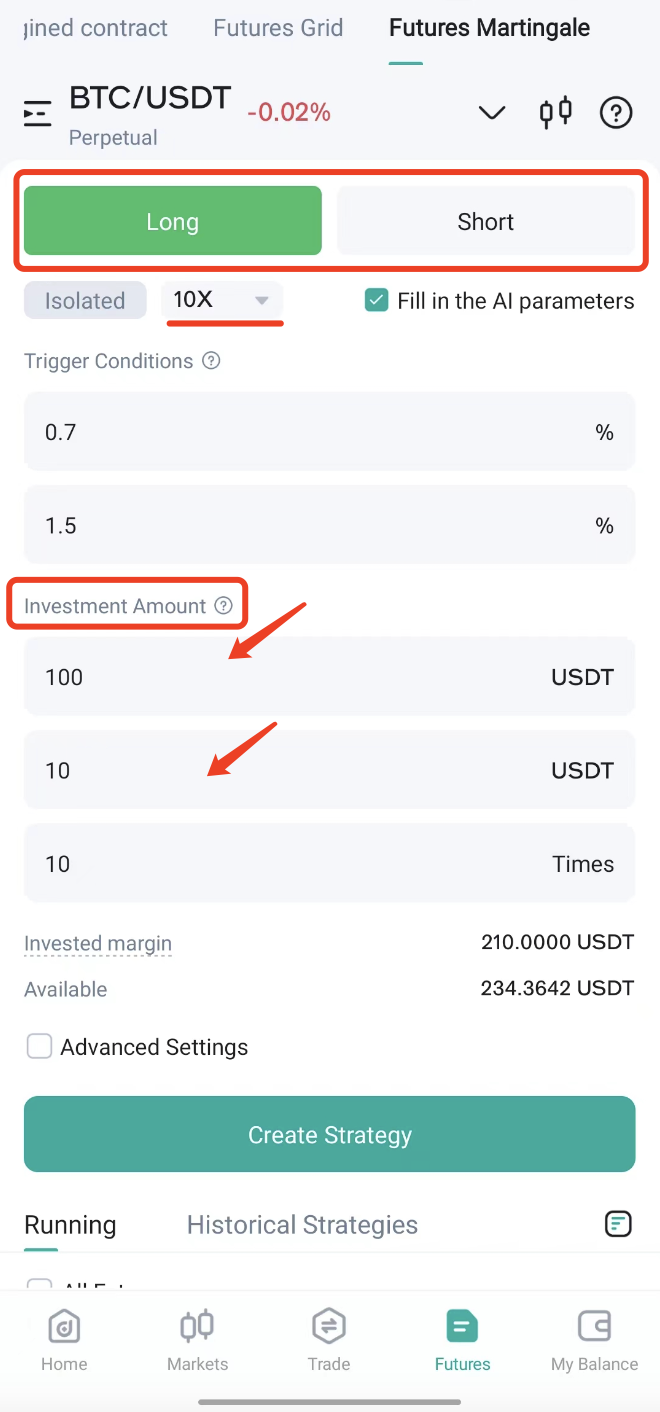Open the candlestick chart icon
Image resolution: width=660 pixels, height=1412 pixels.
tap(556, 112)
